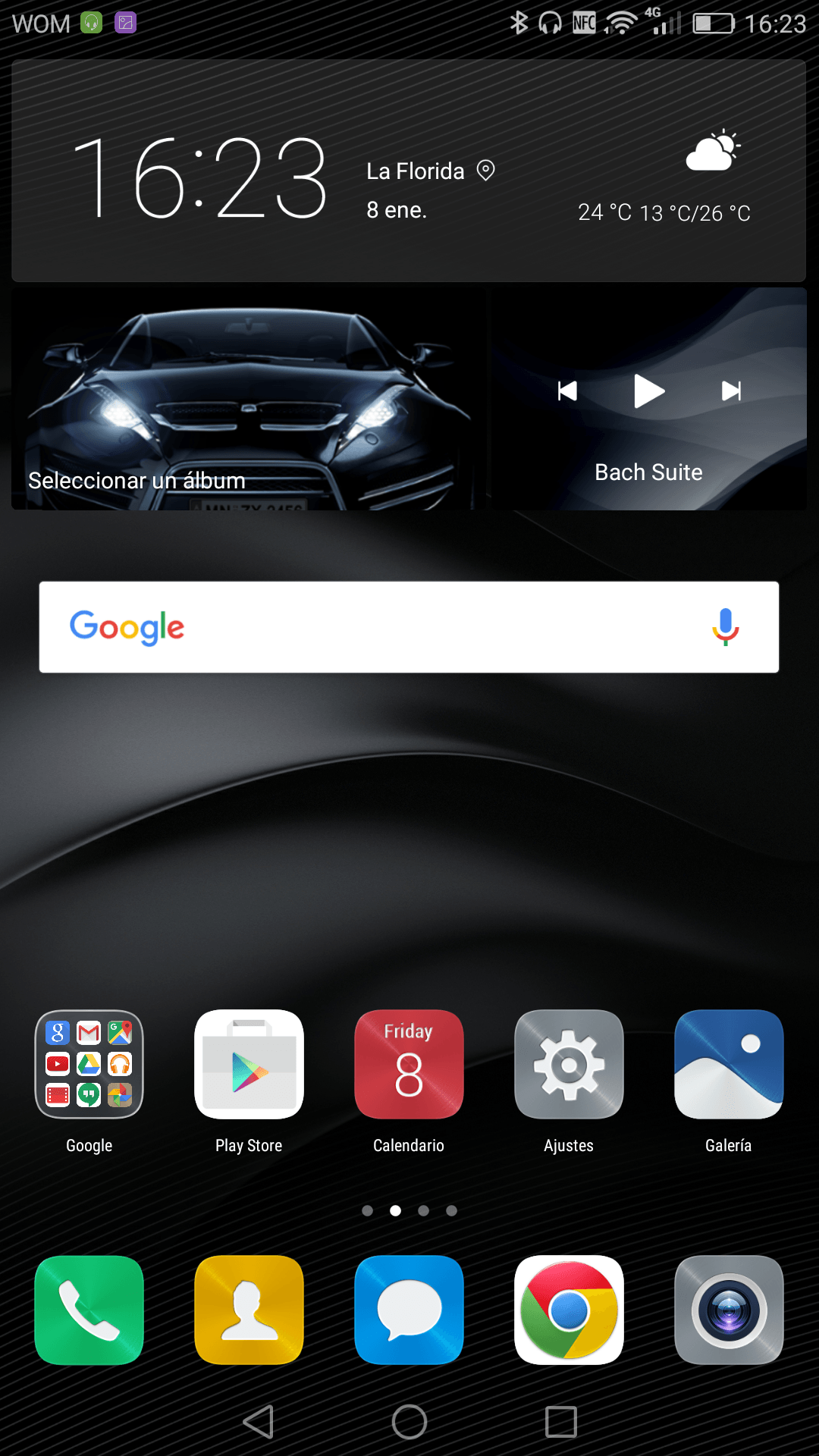Open the Calendario app
The image size is (819, 1456).
[409, 1065]
